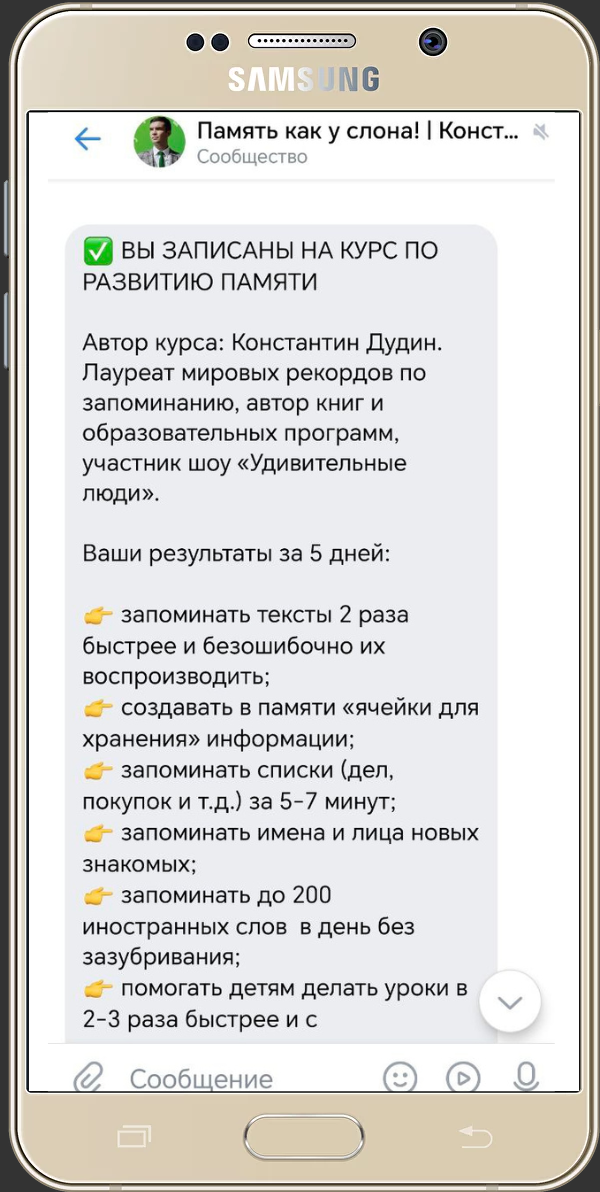
Task: Attach a file with the paperclip icon
Action: click(x=88, y=1076)
